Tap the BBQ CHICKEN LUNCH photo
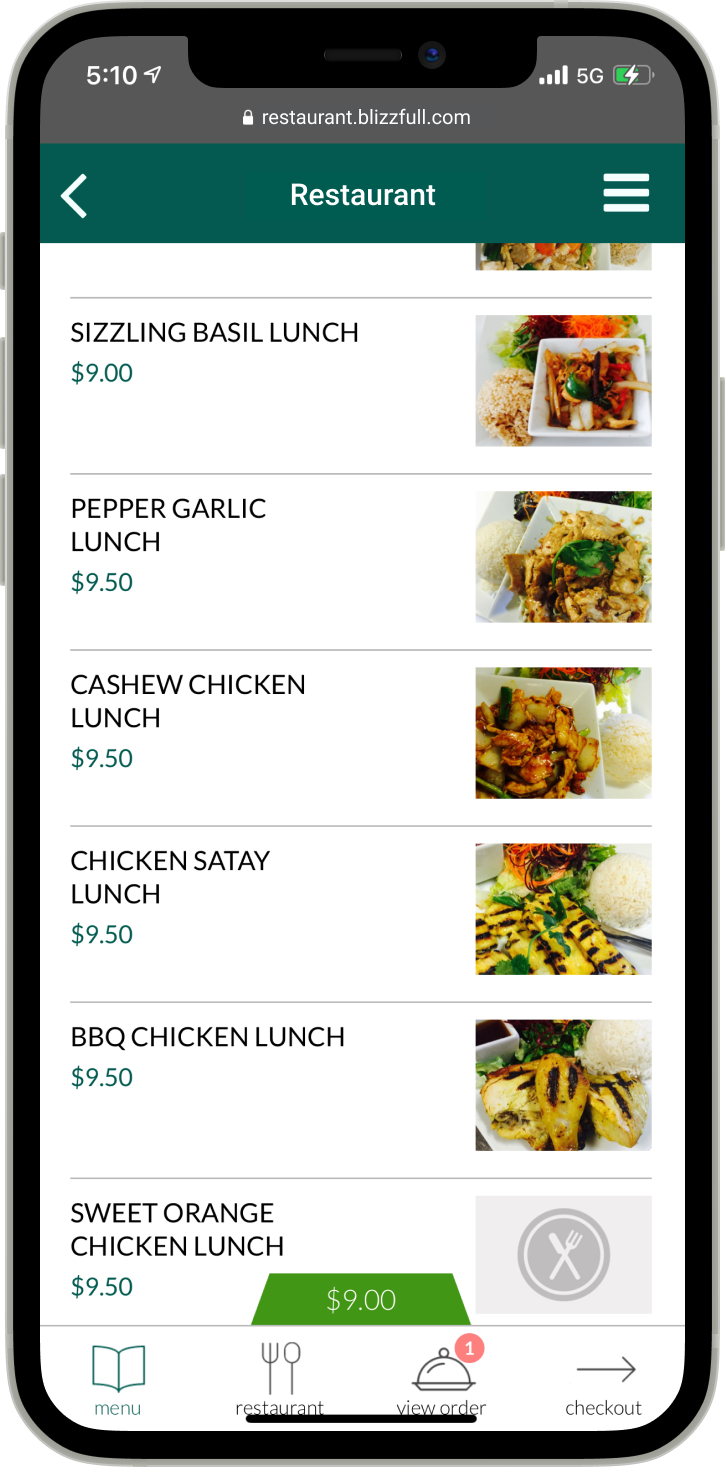This screenshot has height=1467, width=725. coord(562,1084)
